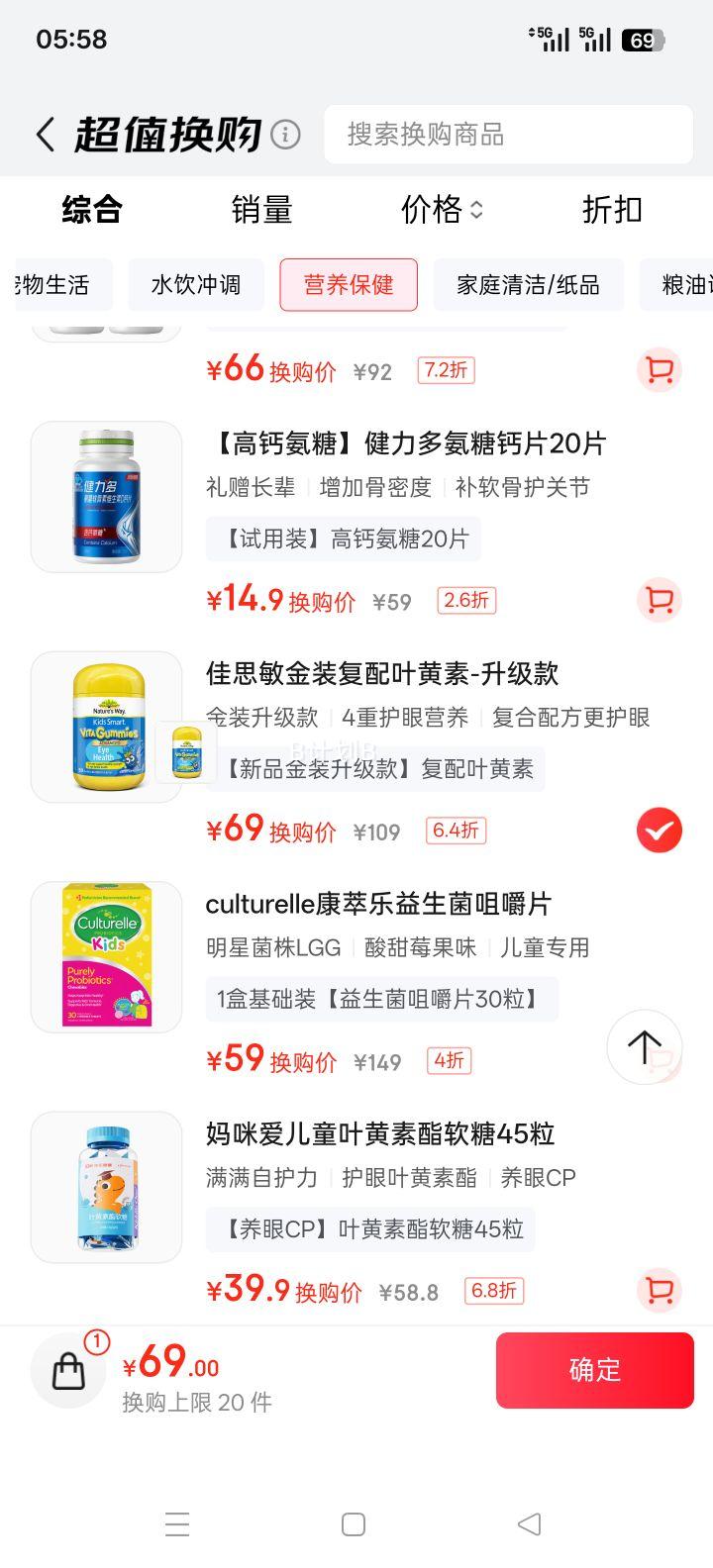Confirm selection with 确定 button
Screen dimensions: 713x1568
click(594, 1370)
